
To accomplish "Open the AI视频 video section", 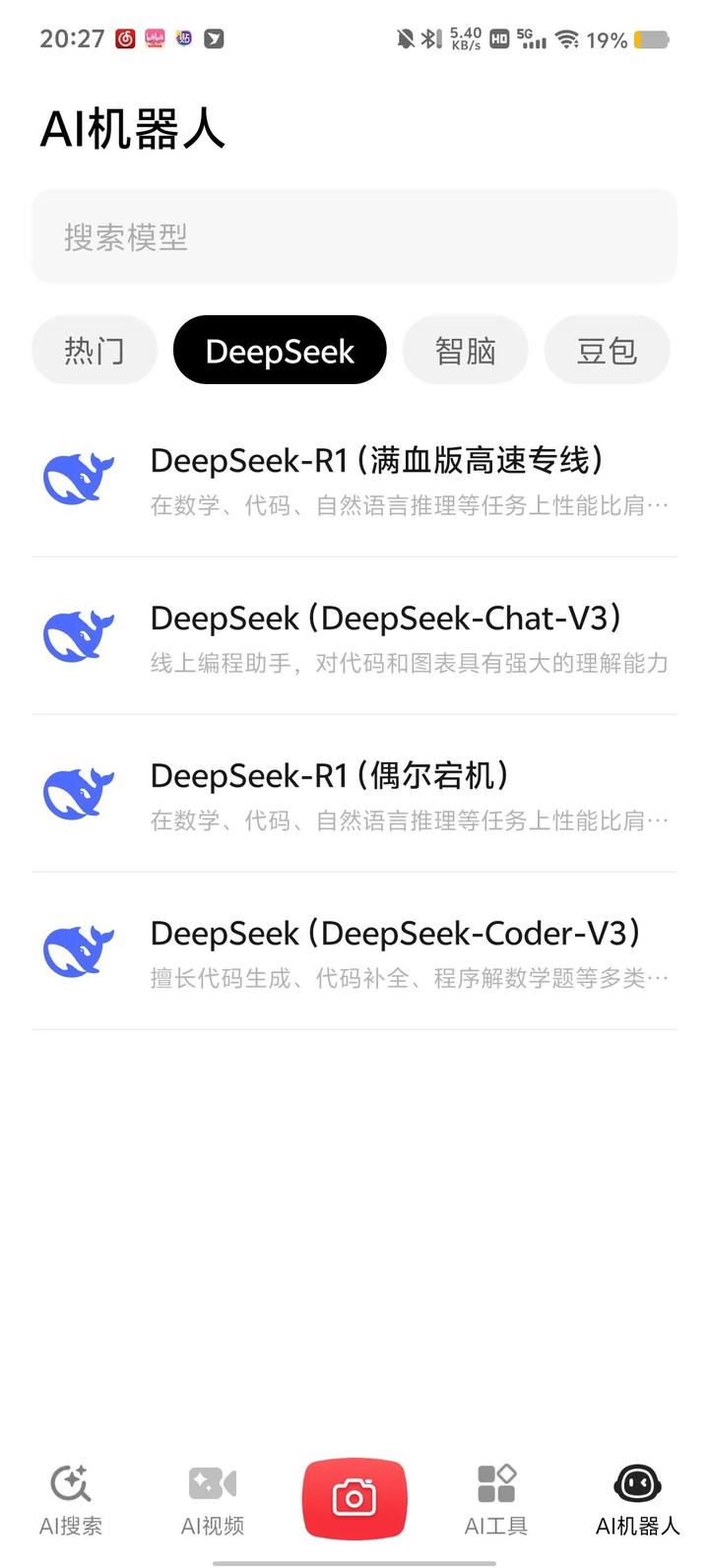I will click(211, 1497).
